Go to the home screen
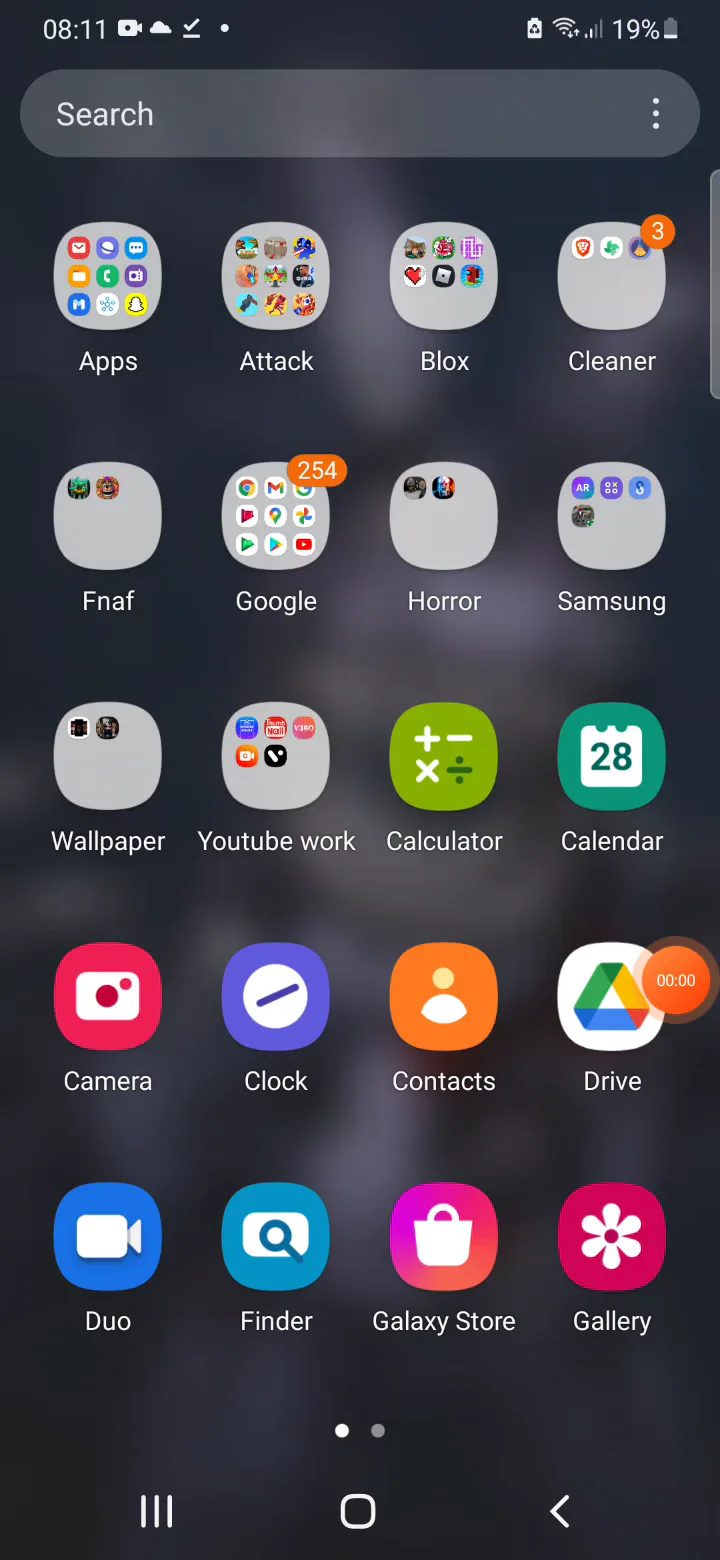 358,1511
